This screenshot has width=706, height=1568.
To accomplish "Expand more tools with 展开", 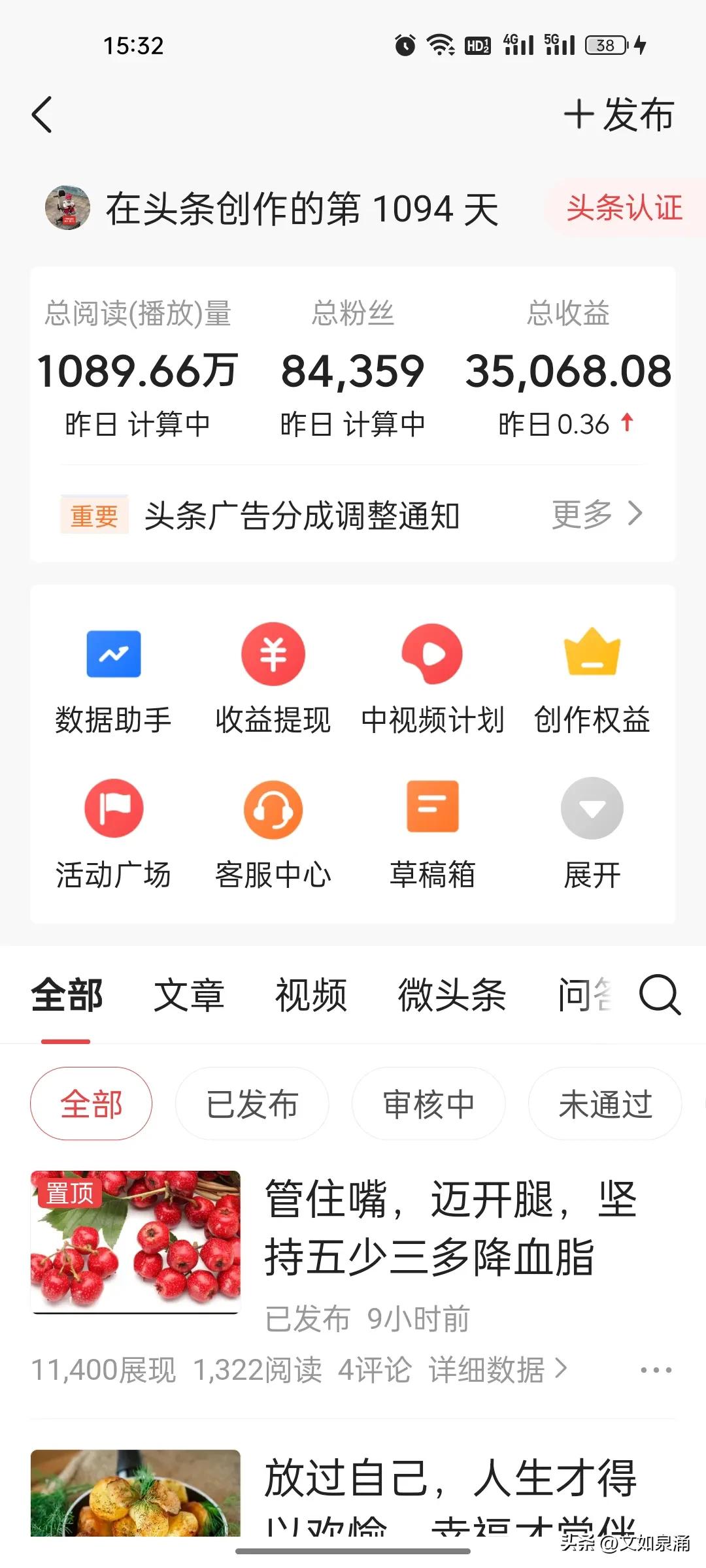I will click(592, 834).
